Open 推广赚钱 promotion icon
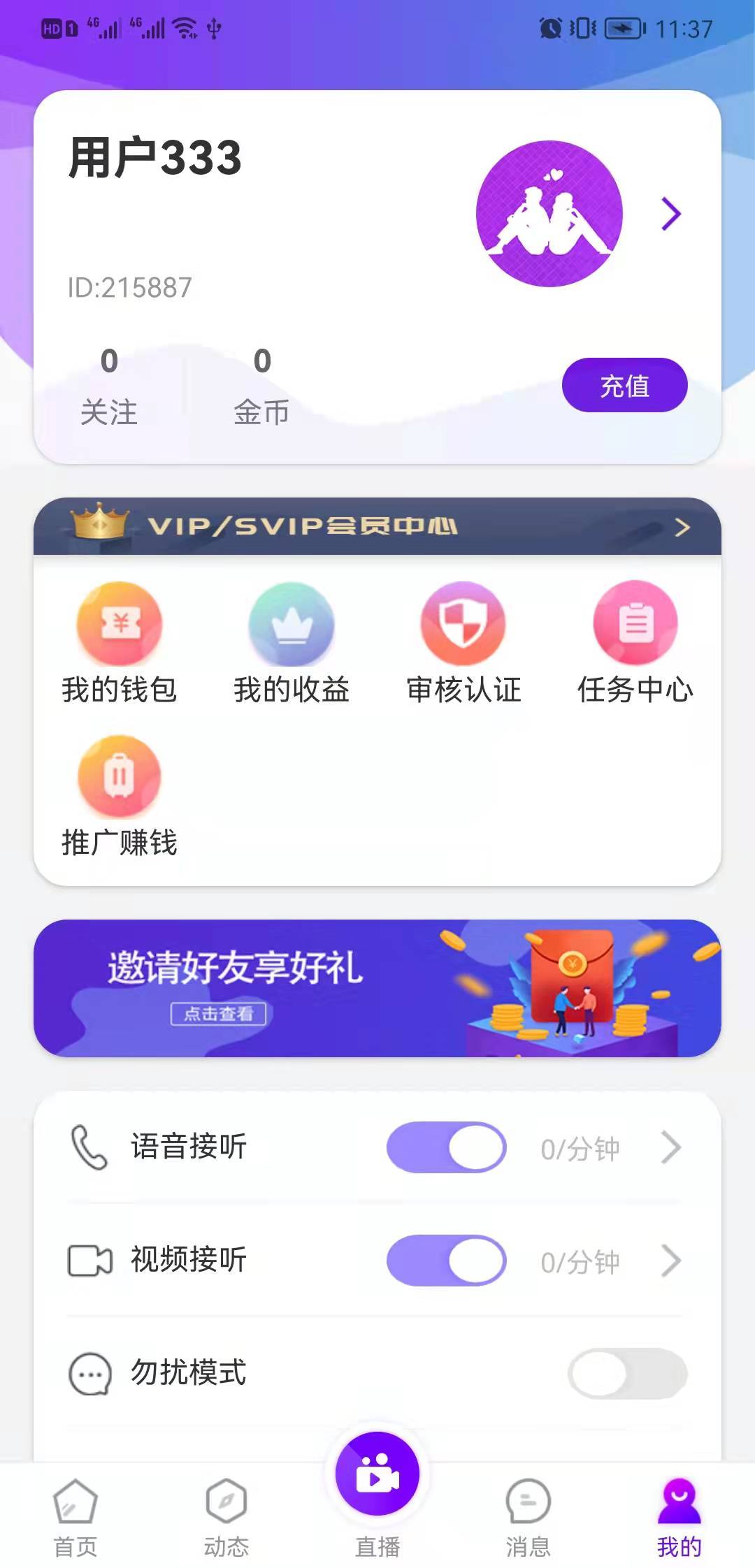The height and width of the screenshot is (1568, 755). (x=119, y=777)
